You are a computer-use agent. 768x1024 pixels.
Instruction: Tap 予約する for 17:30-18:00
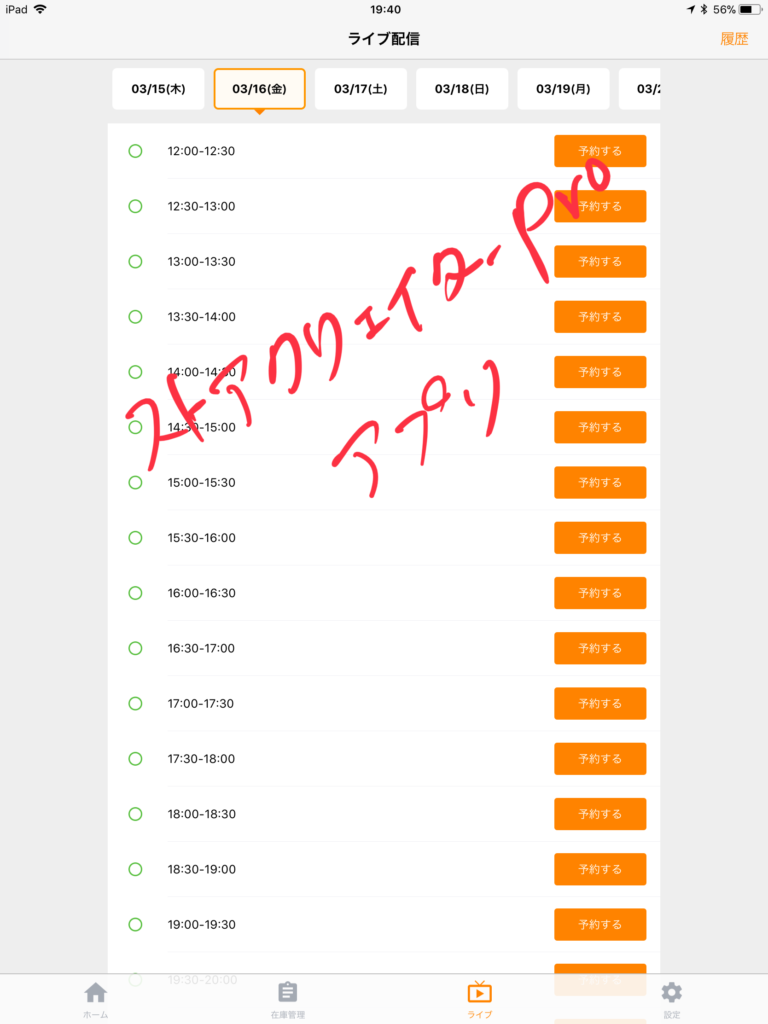click(x=600, y=759)
